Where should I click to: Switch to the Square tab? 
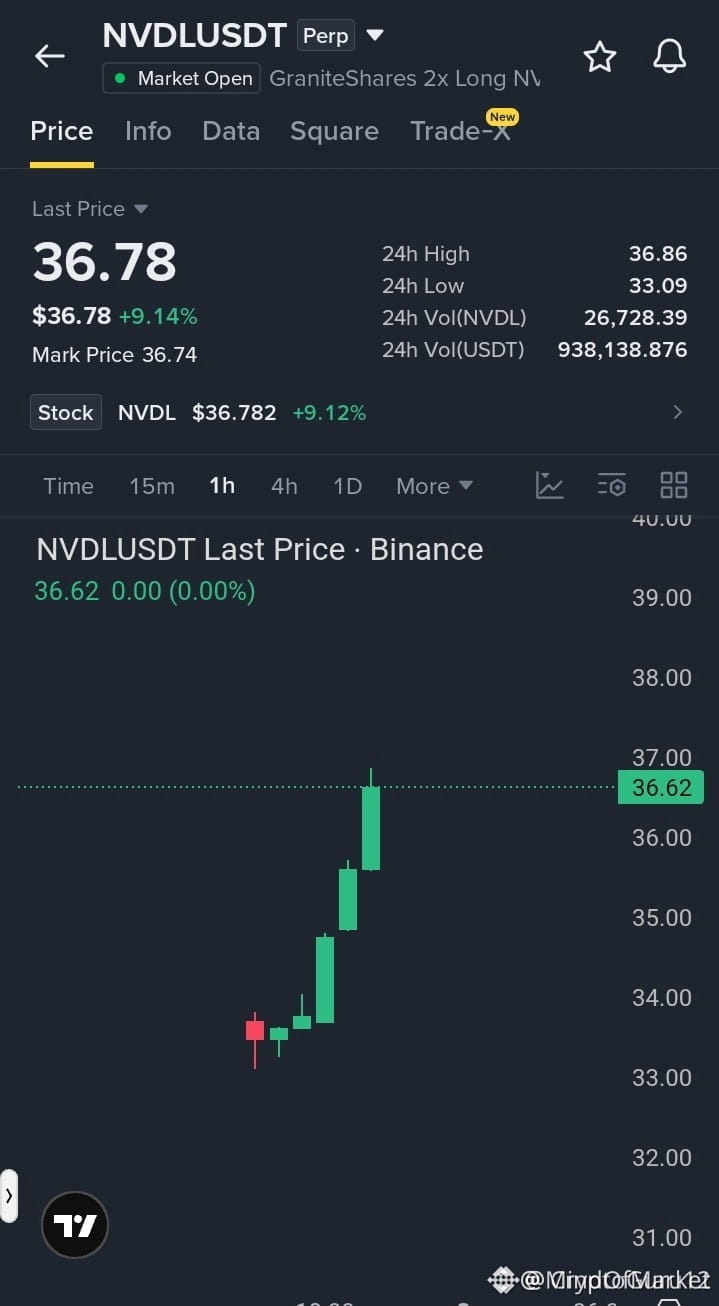click(334, 131)
